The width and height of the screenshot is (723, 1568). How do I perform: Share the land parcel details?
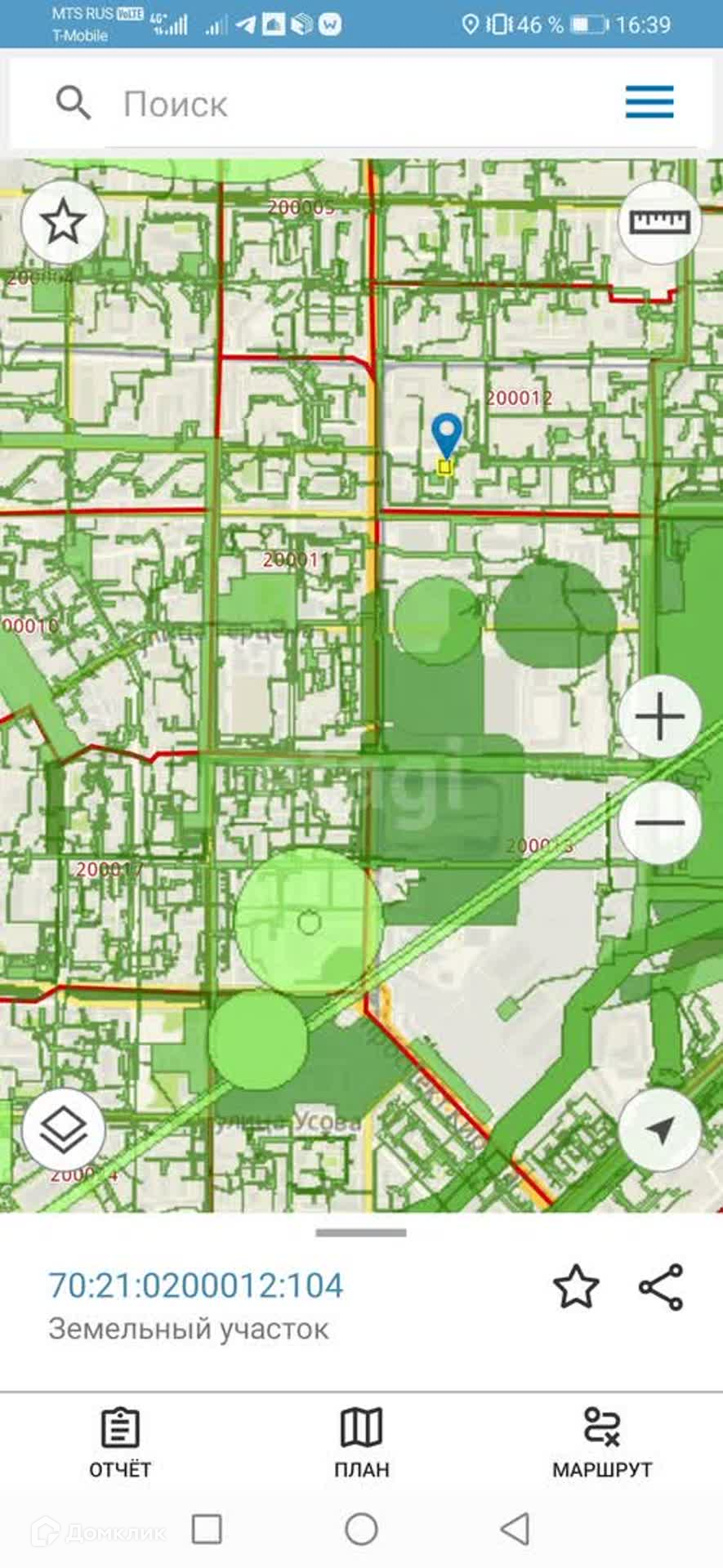coord(660,1286)
